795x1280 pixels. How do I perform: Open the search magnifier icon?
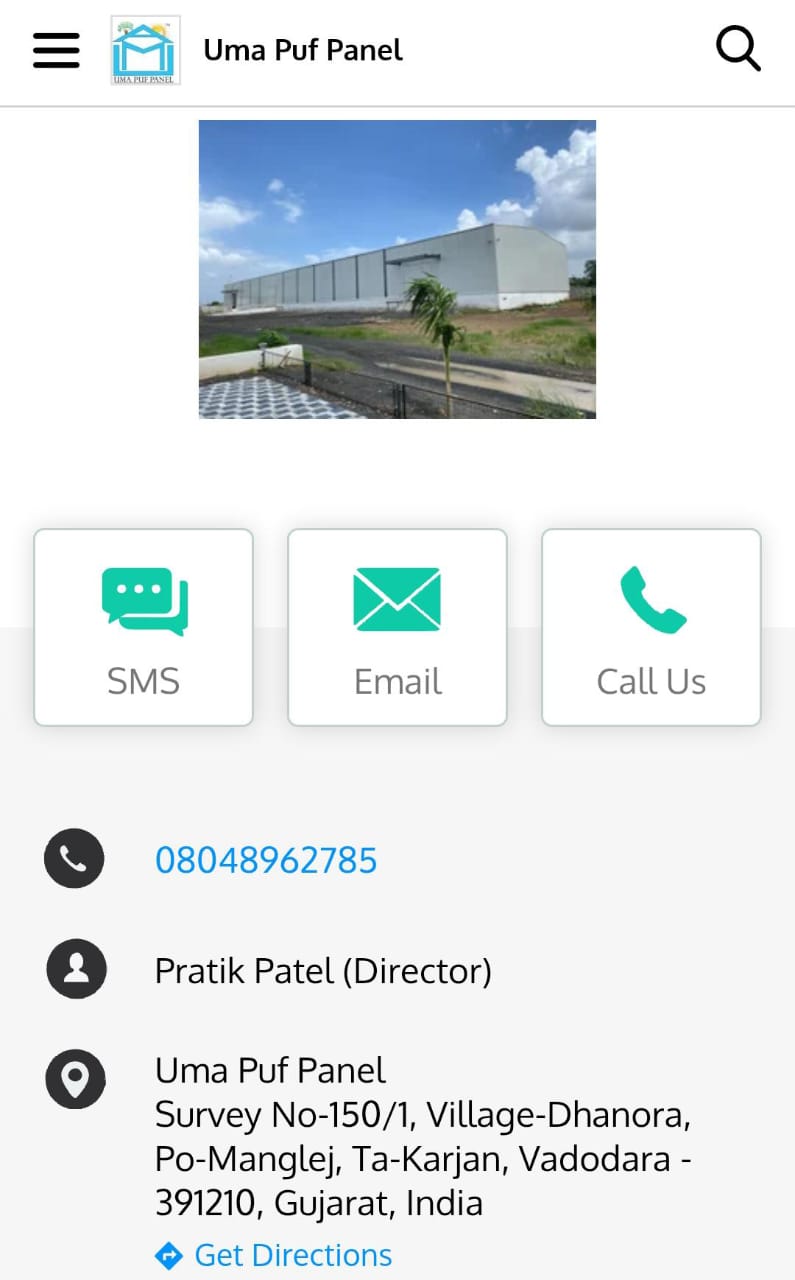[x=738, y=49]
